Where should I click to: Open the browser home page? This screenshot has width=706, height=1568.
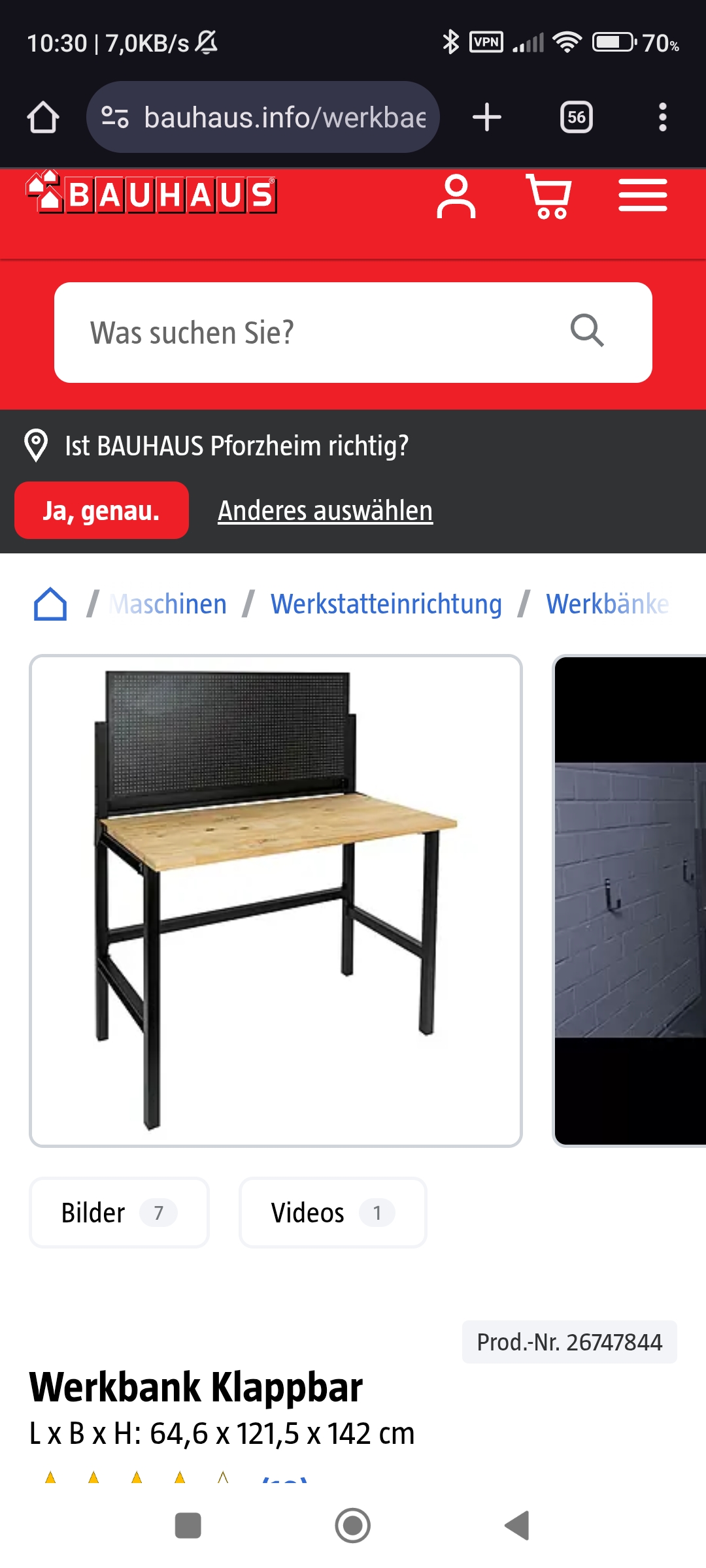(43, 118)
